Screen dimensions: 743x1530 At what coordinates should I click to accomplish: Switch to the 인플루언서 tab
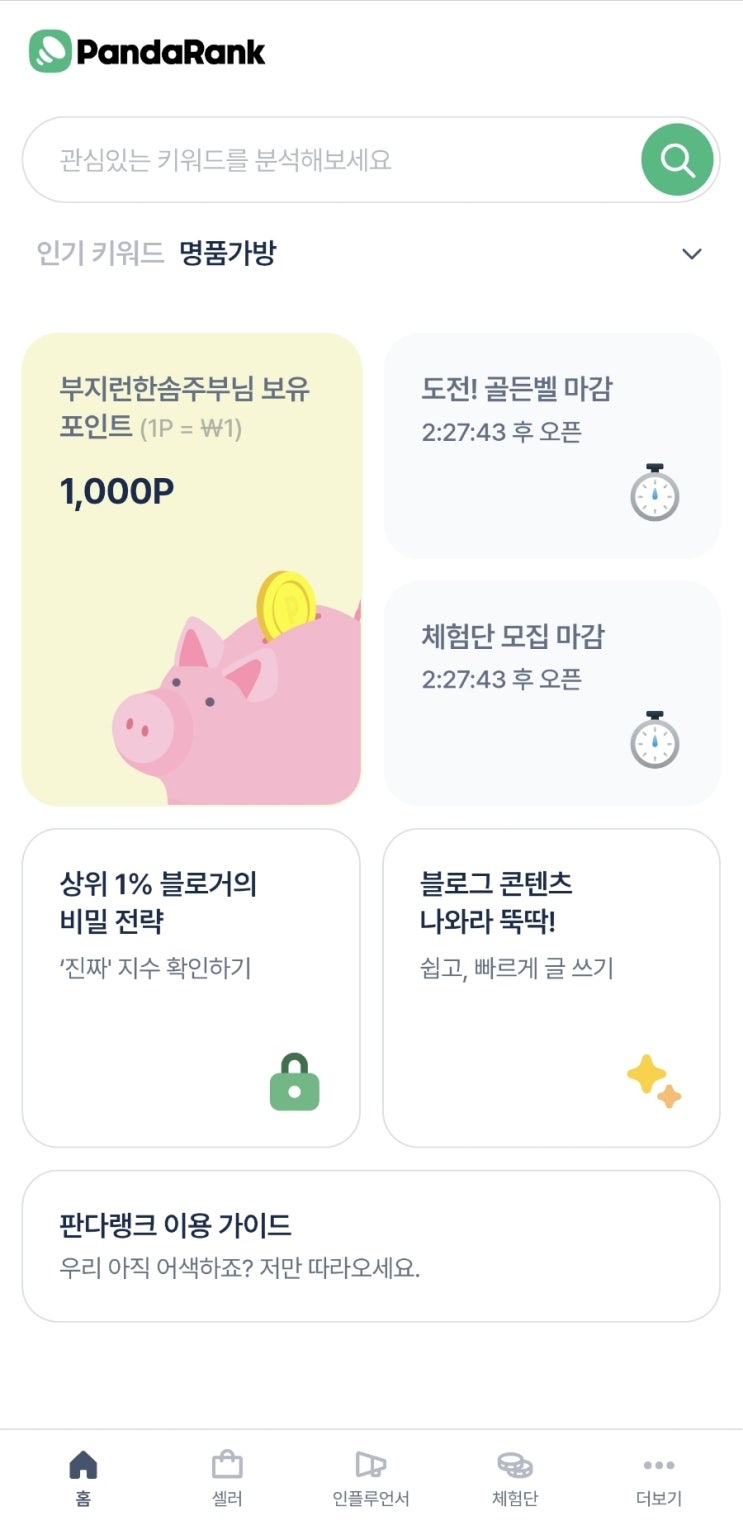coord(371,1478)
